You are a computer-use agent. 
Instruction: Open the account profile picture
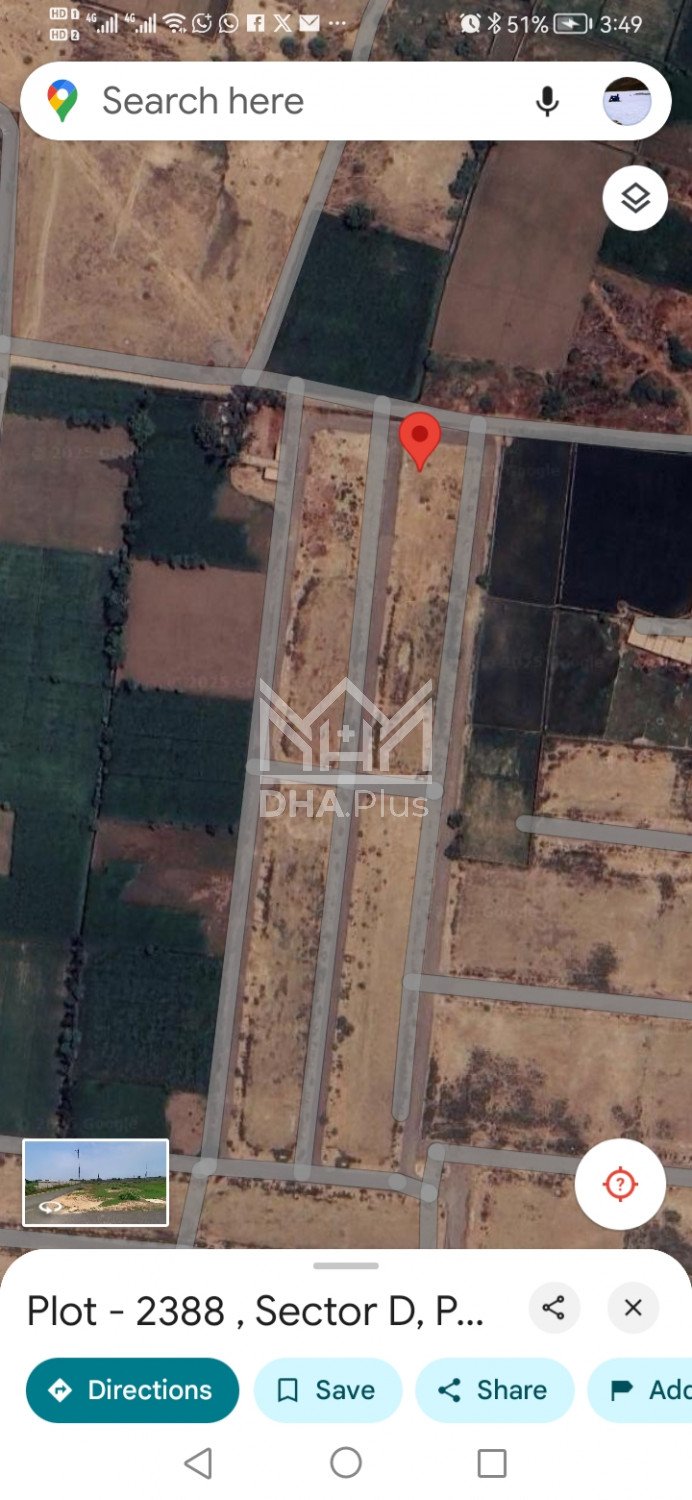coord(627,101)
